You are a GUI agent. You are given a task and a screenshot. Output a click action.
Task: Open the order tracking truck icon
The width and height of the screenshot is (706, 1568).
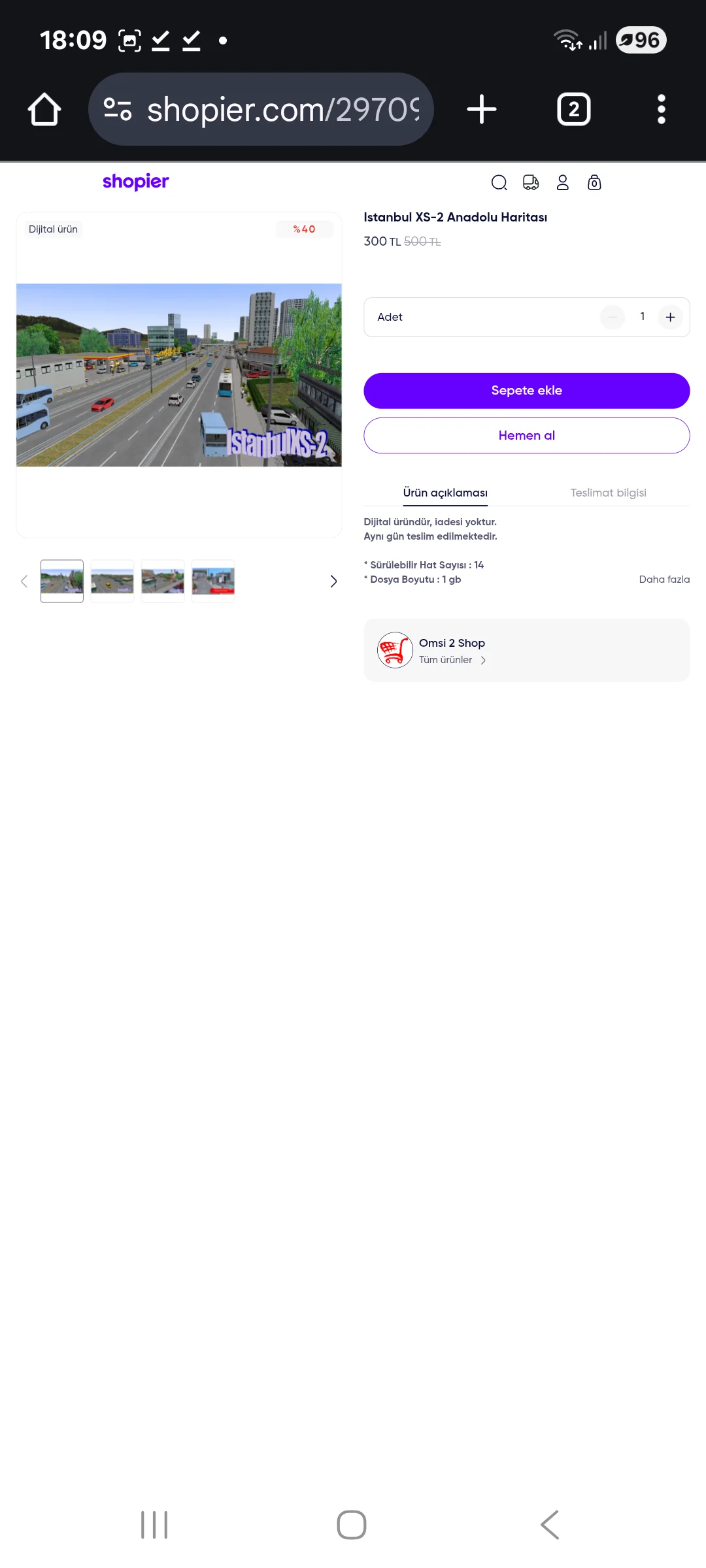tap(531, 182)
